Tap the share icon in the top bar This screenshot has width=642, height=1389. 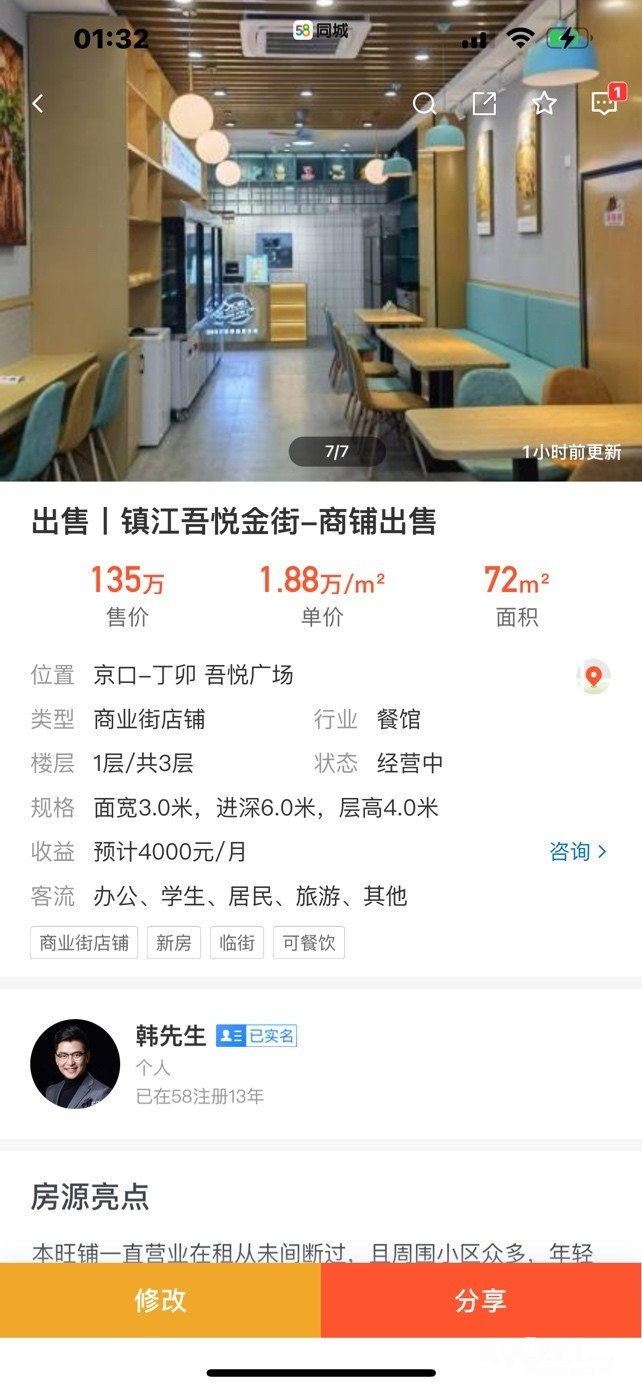coord(484,104)
